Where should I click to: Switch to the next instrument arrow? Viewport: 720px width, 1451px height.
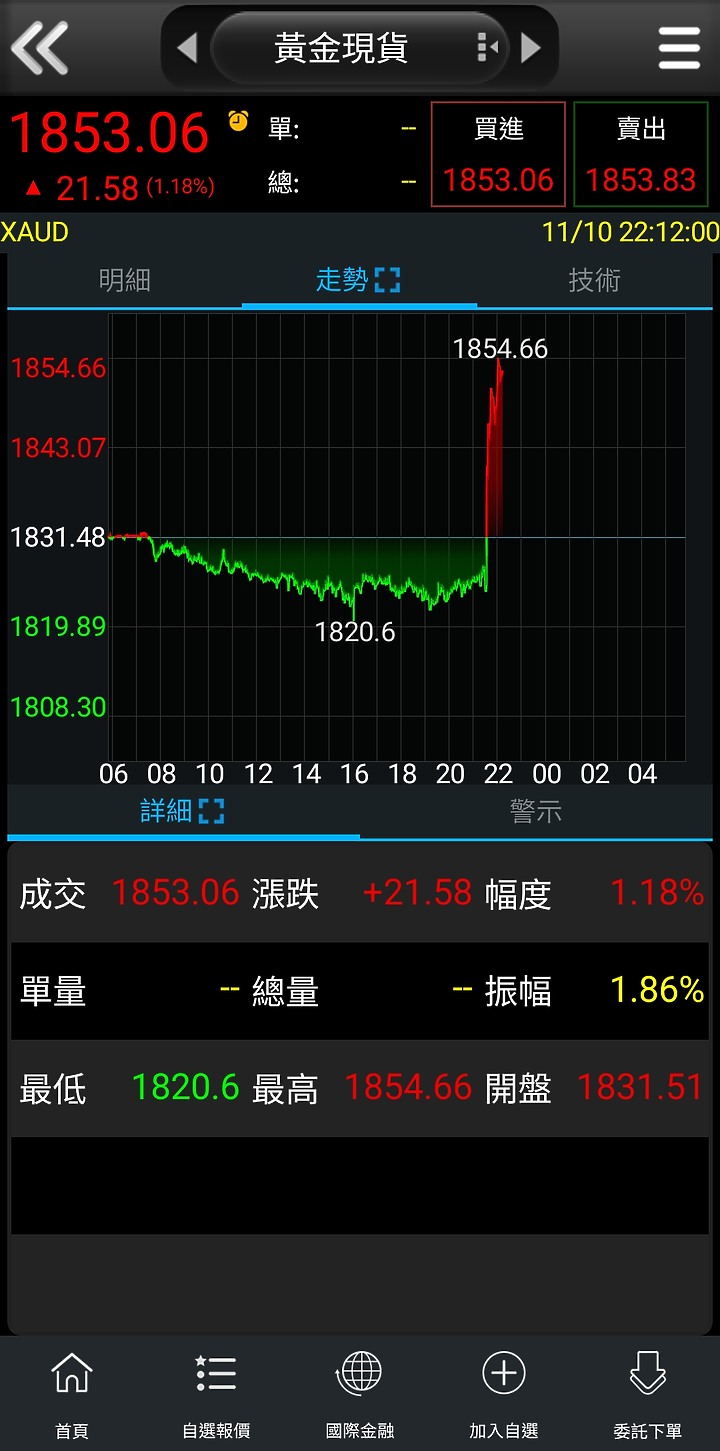click(x=532, y=47)
